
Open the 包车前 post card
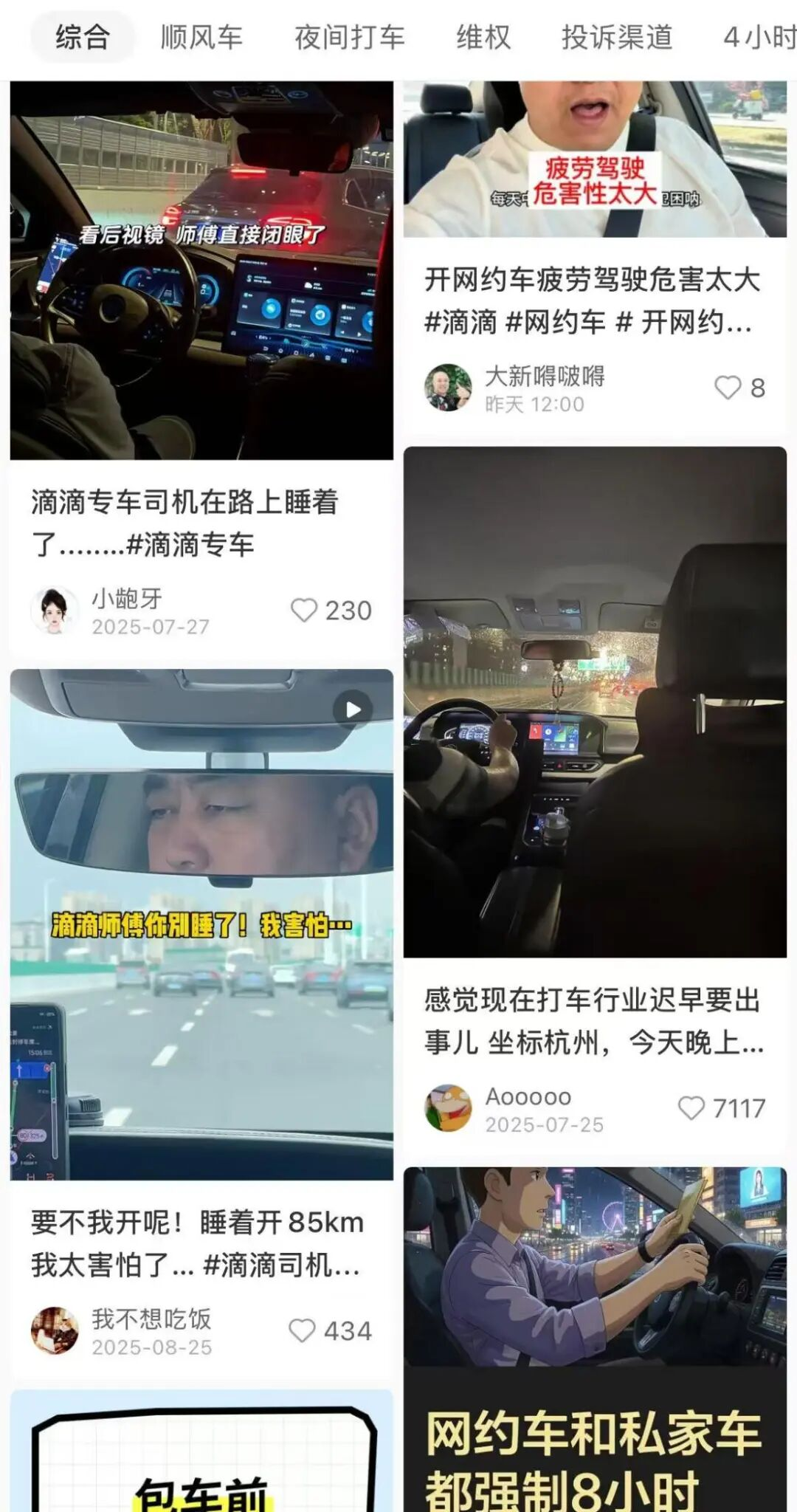click(x=201, y=1454)
